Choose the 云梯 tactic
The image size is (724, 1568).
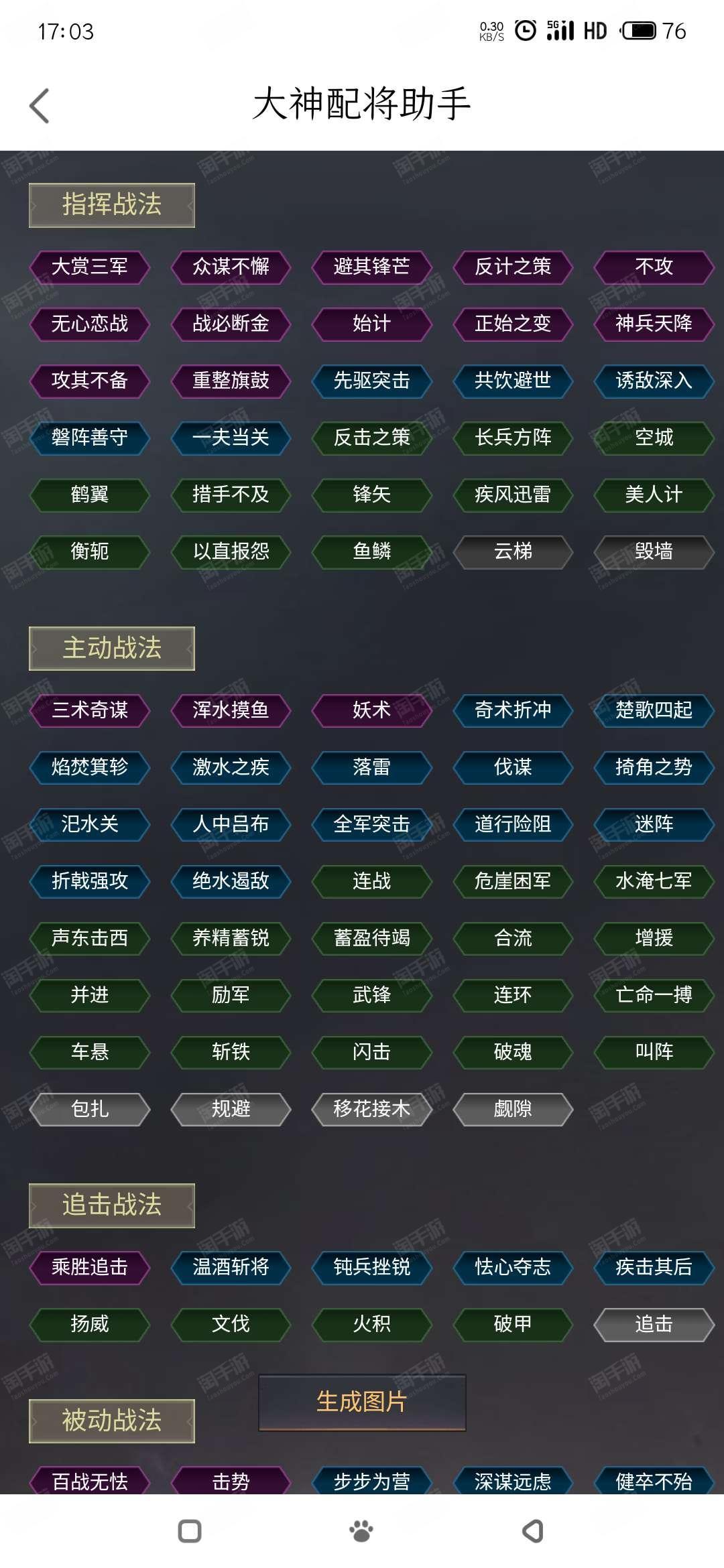514,551
